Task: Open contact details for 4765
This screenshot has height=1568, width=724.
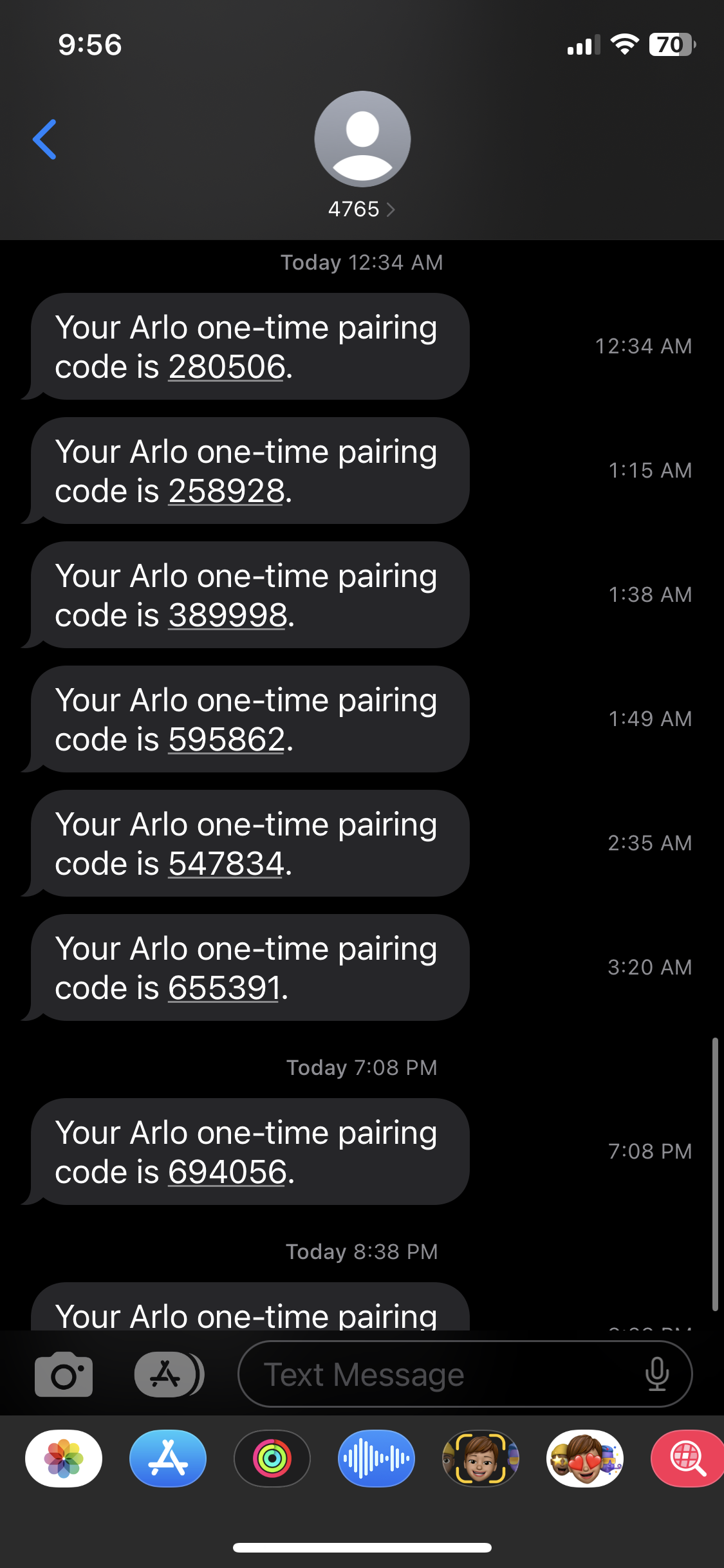Action: (362, 209)
